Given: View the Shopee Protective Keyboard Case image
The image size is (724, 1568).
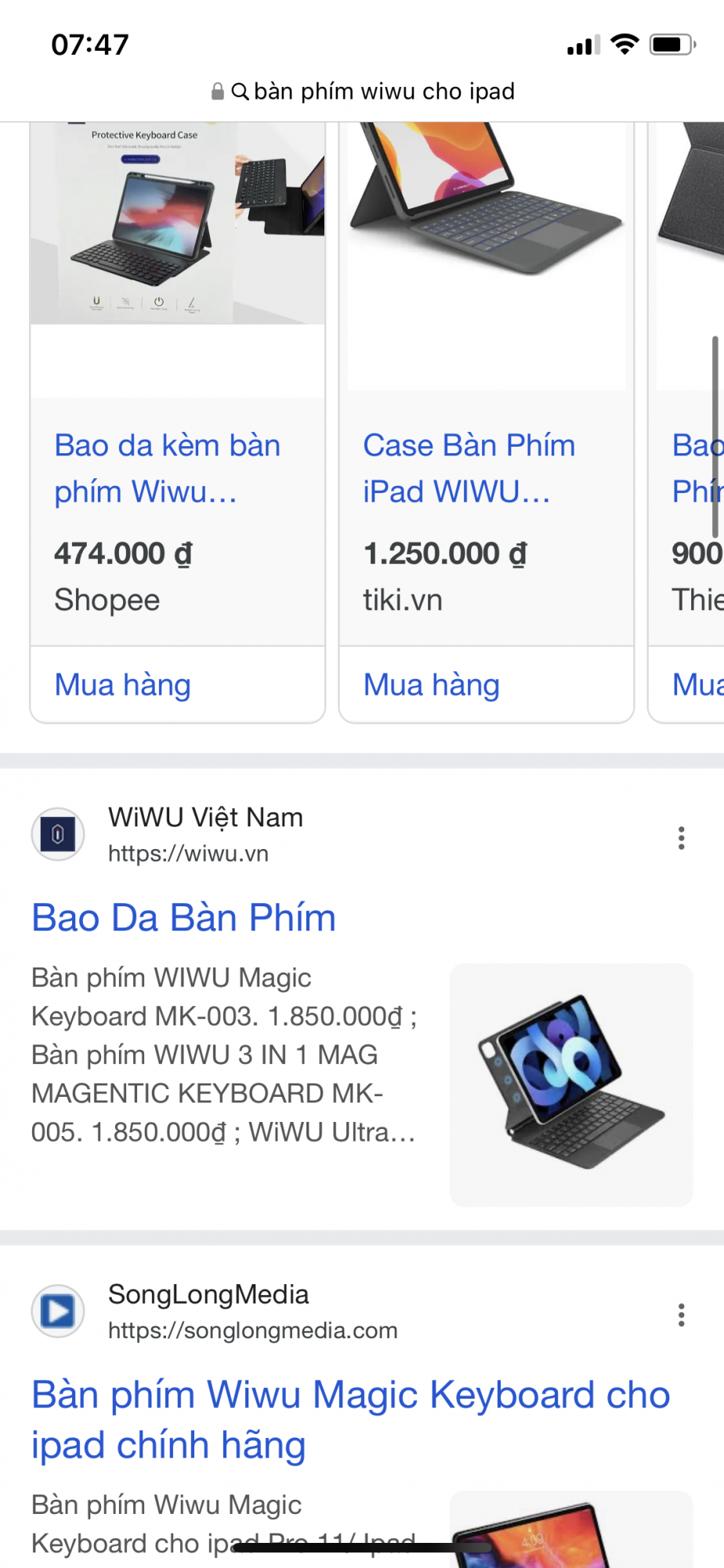Looking at the screenshot, I should pos(178,223).
